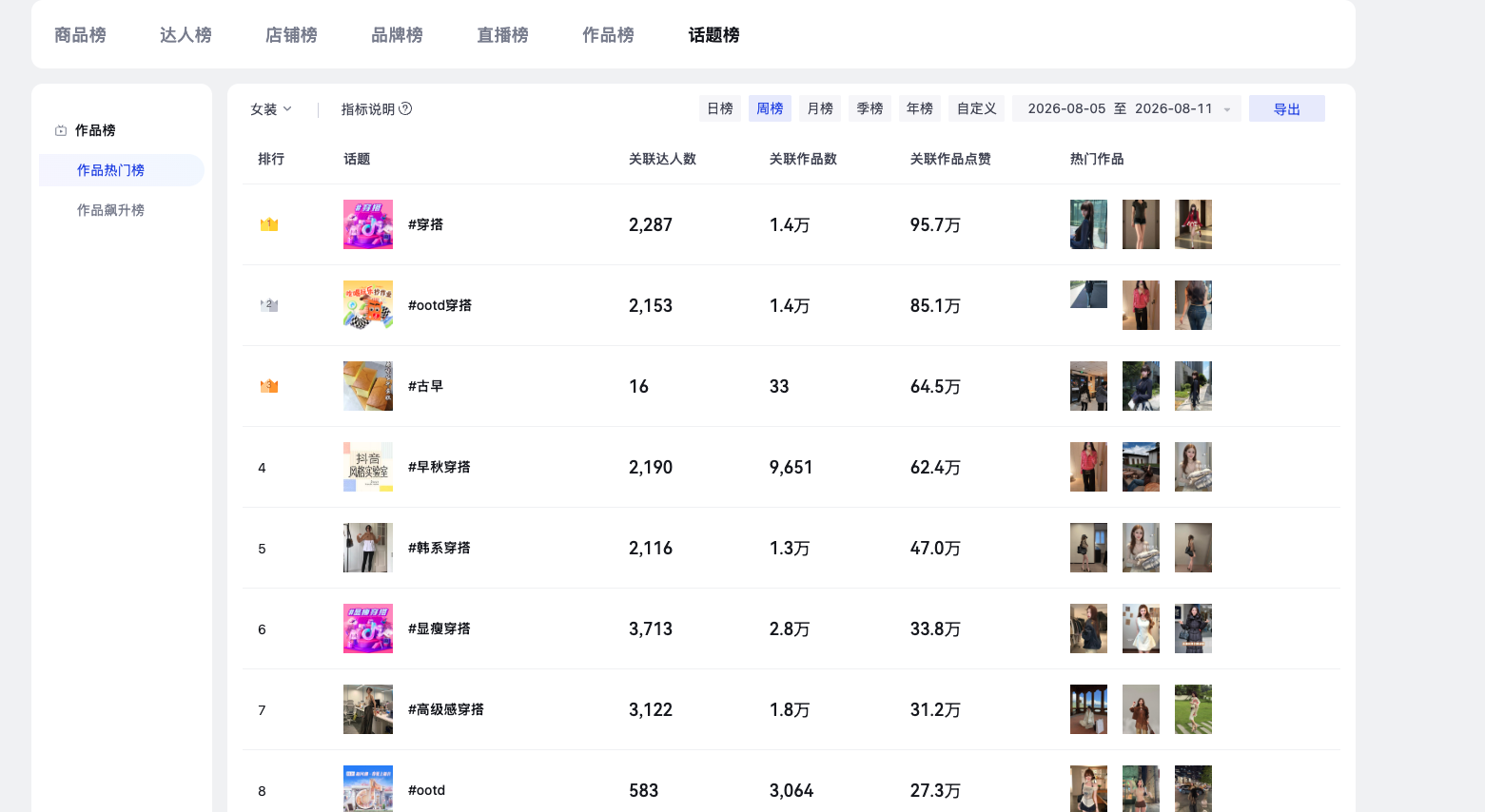Switch to 年榜 ranking
1485x812 pixels.
point(920,108)
